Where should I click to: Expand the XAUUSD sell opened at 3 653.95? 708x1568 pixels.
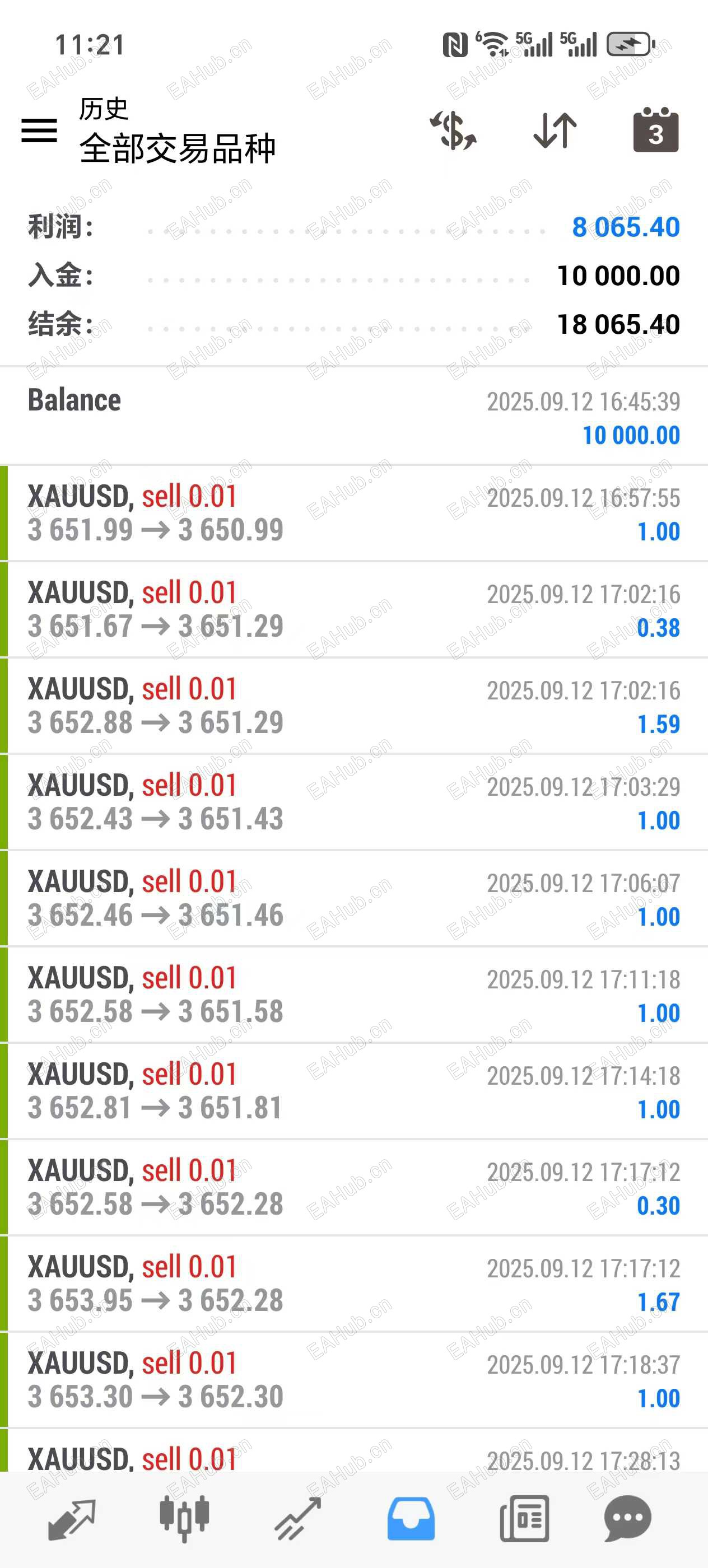tap(353, 1284)
